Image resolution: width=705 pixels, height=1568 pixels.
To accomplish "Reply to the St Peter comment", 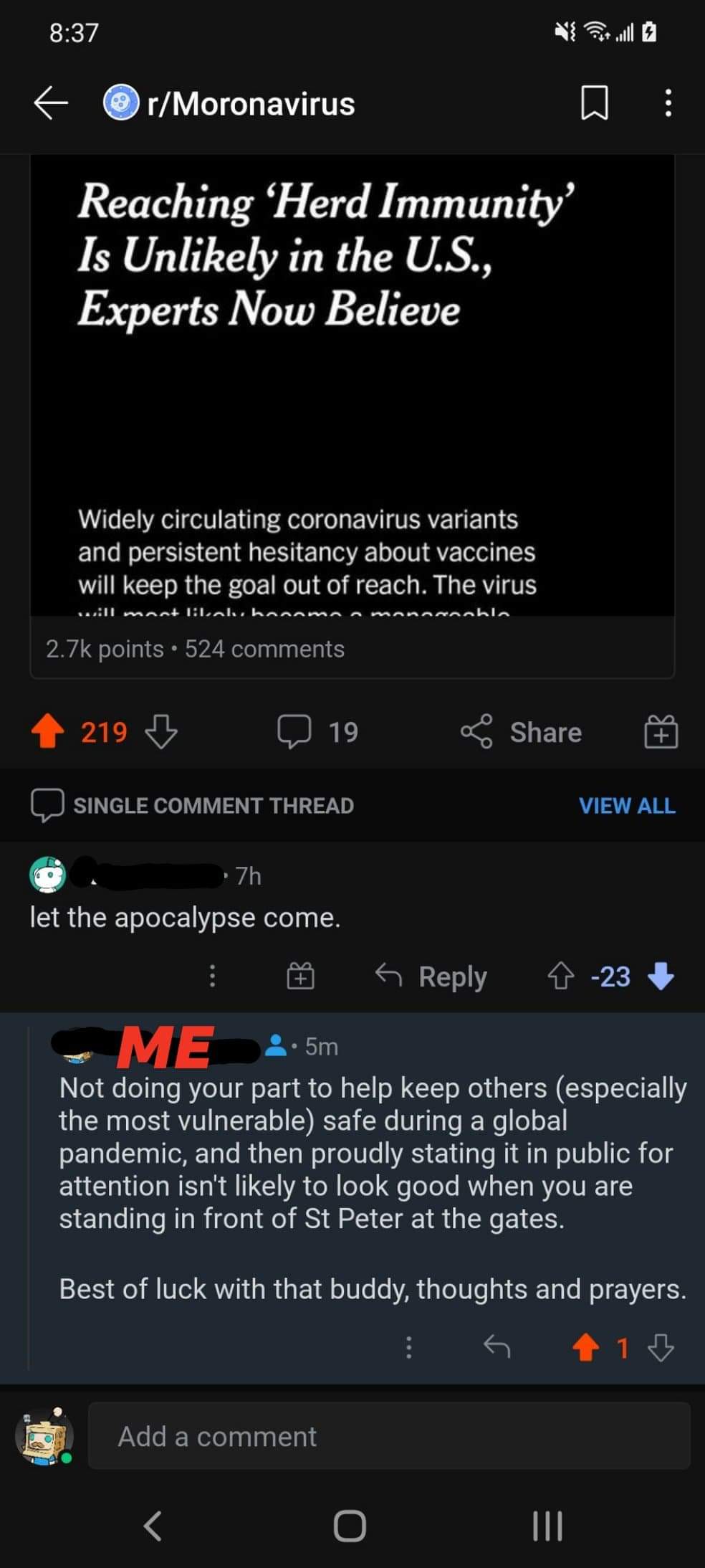I will pos(497,1347).
